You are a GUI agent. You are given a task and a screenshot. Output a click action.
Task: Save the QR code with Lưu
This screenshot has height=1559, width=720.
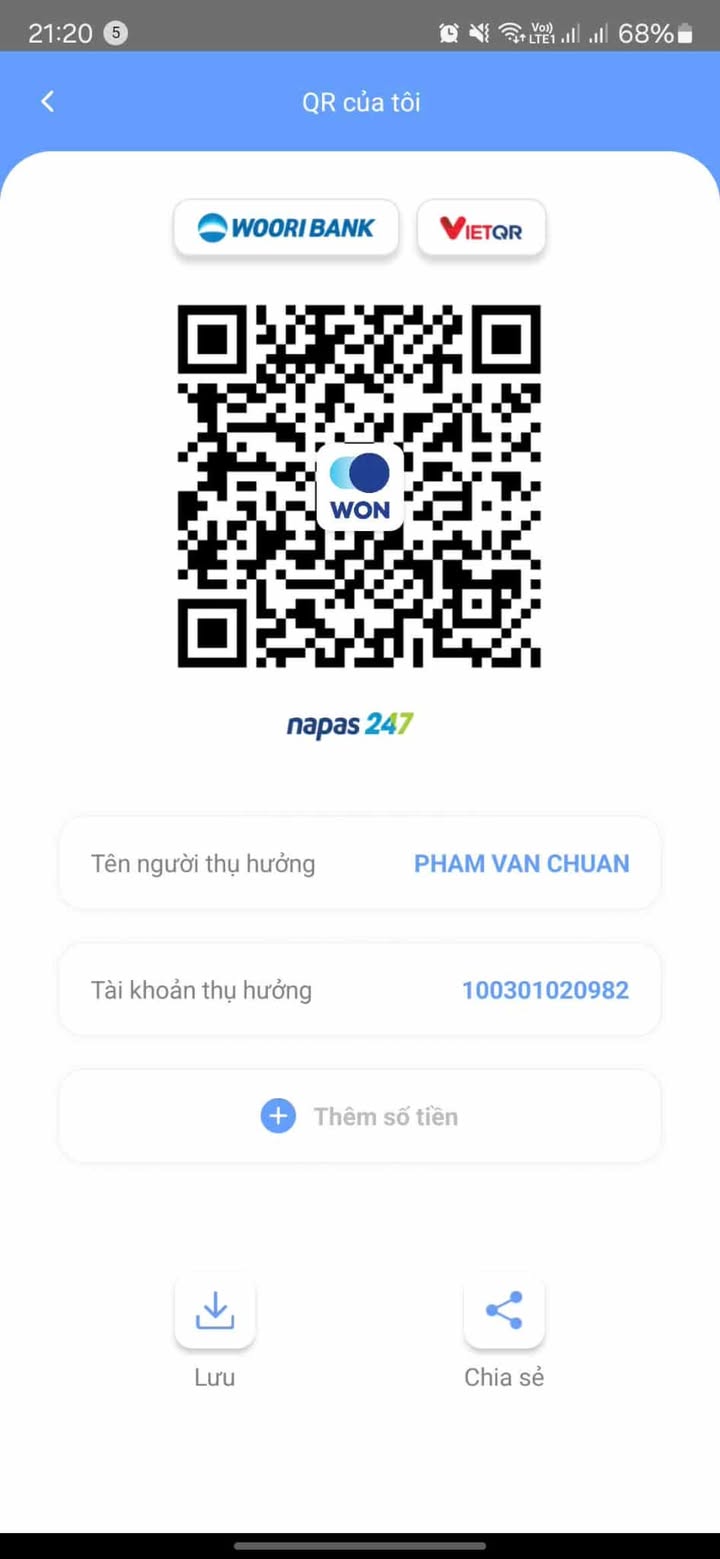pyautogui.click(x=215, y=1310)
